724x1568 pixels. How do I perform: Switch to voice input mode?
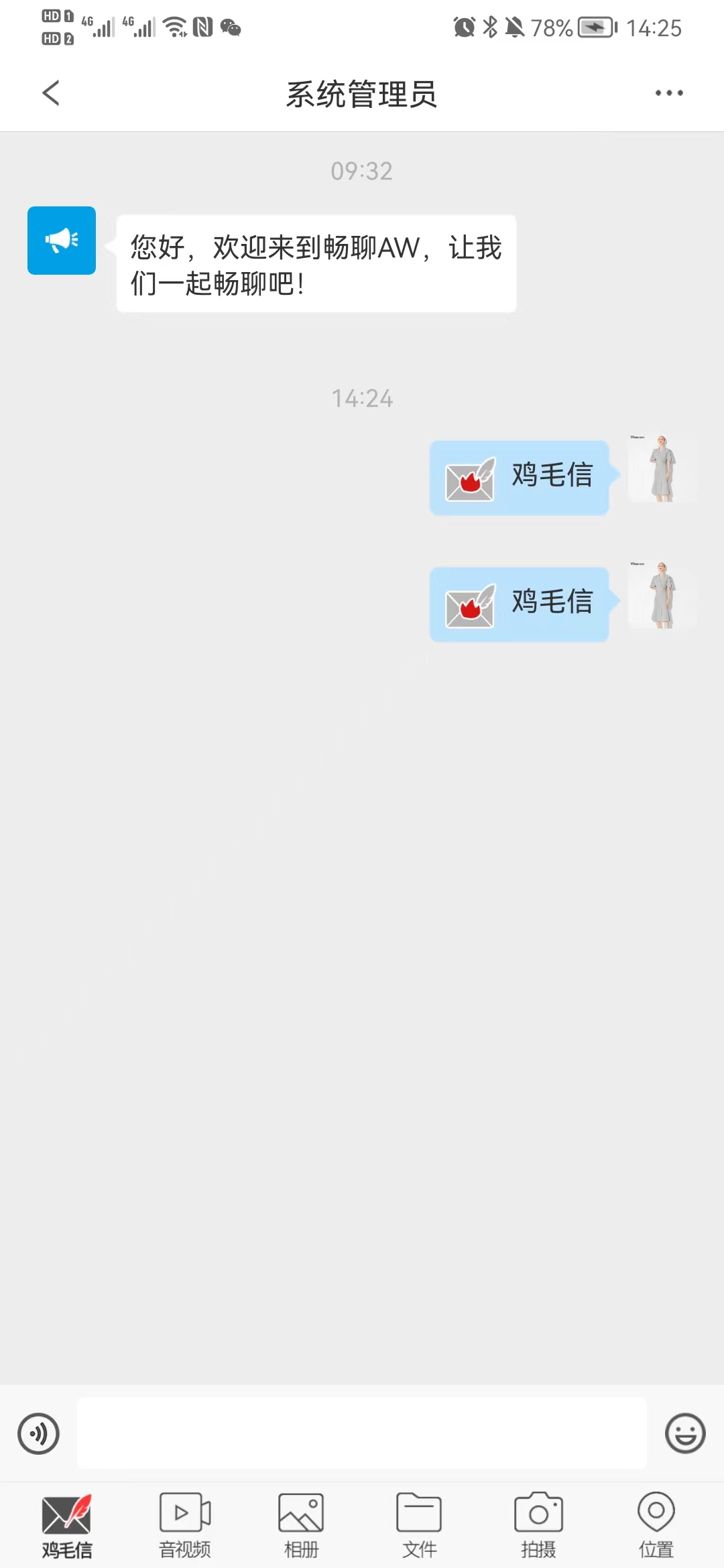point(39,1433)
